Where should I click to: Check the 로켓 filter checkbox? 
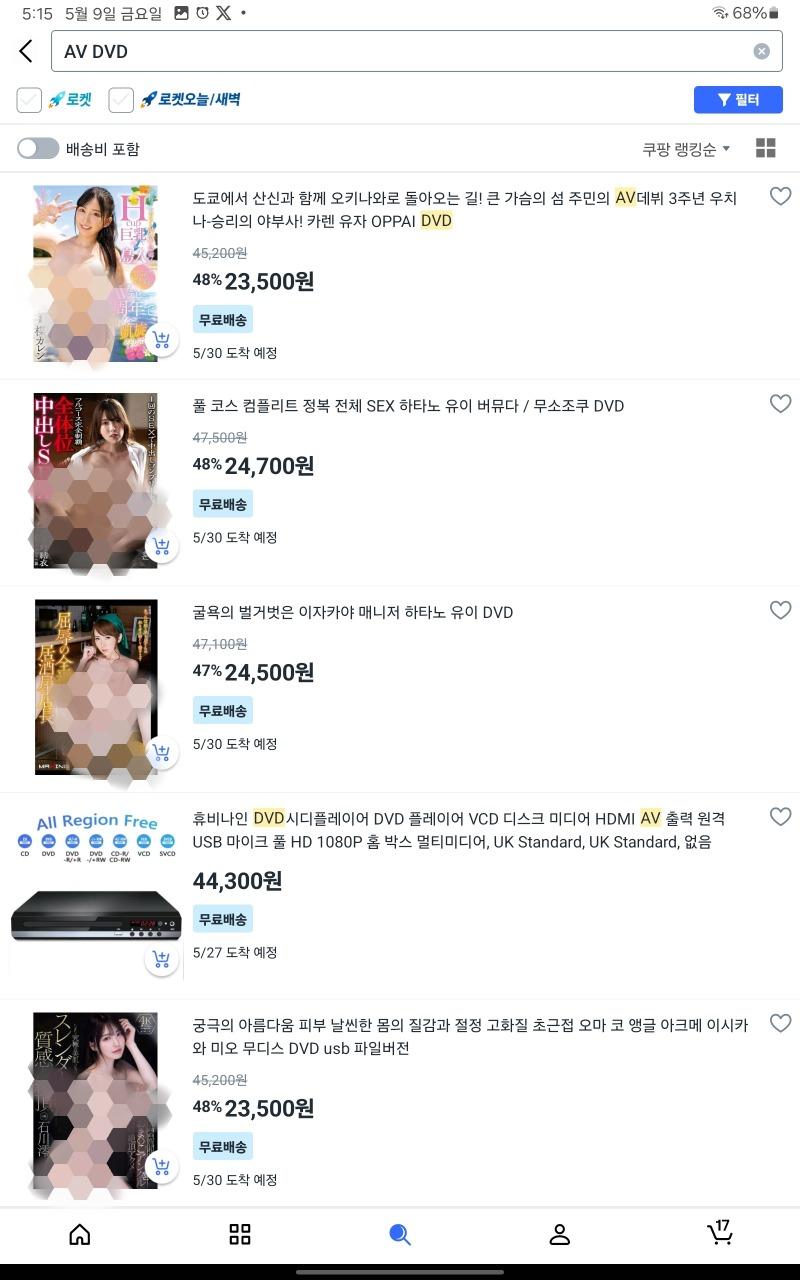click(29, 100)
